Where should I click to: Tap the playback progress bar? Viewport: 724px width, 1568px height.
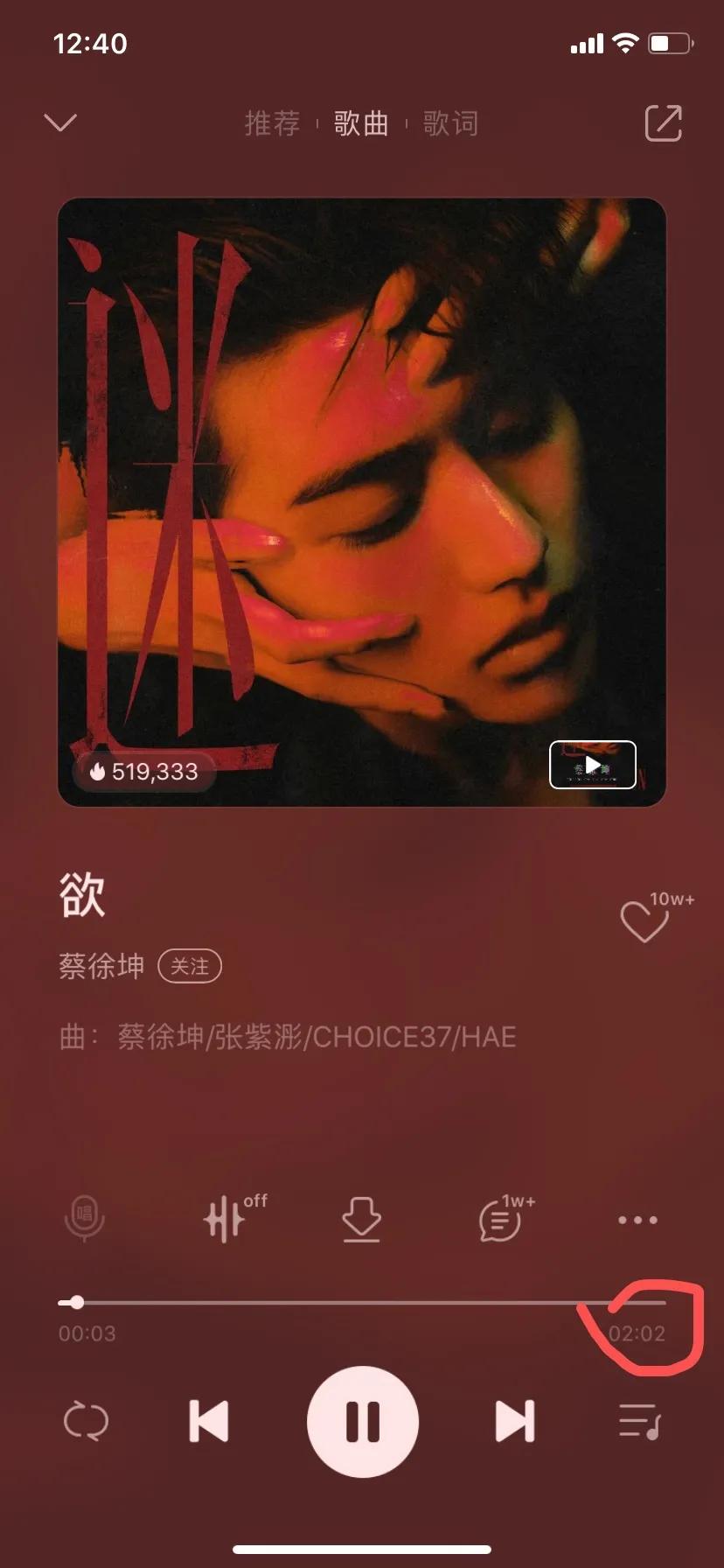tap(362, 1303)
